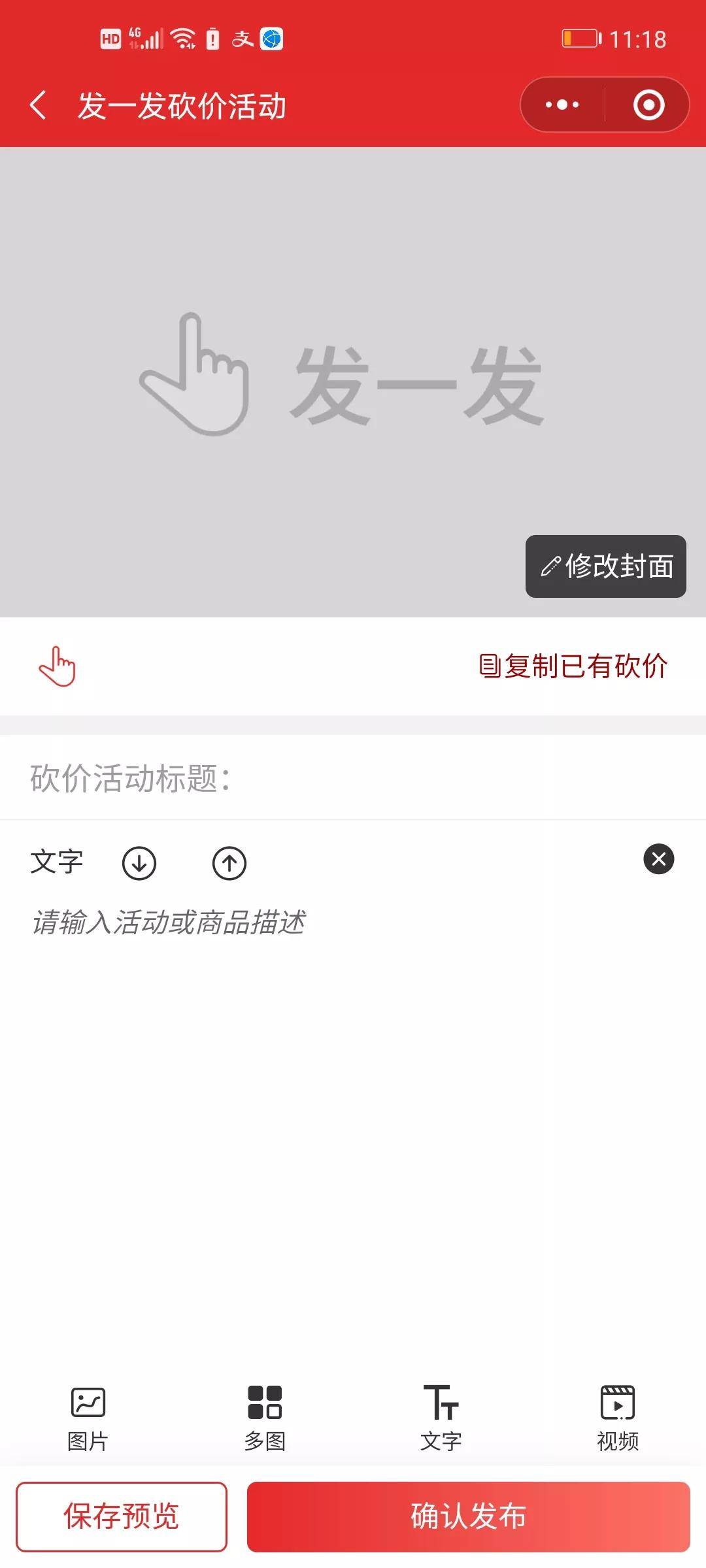Tap 确认发布 to publish
This screenshot has height=1568, width=706.
(469, 1516)
